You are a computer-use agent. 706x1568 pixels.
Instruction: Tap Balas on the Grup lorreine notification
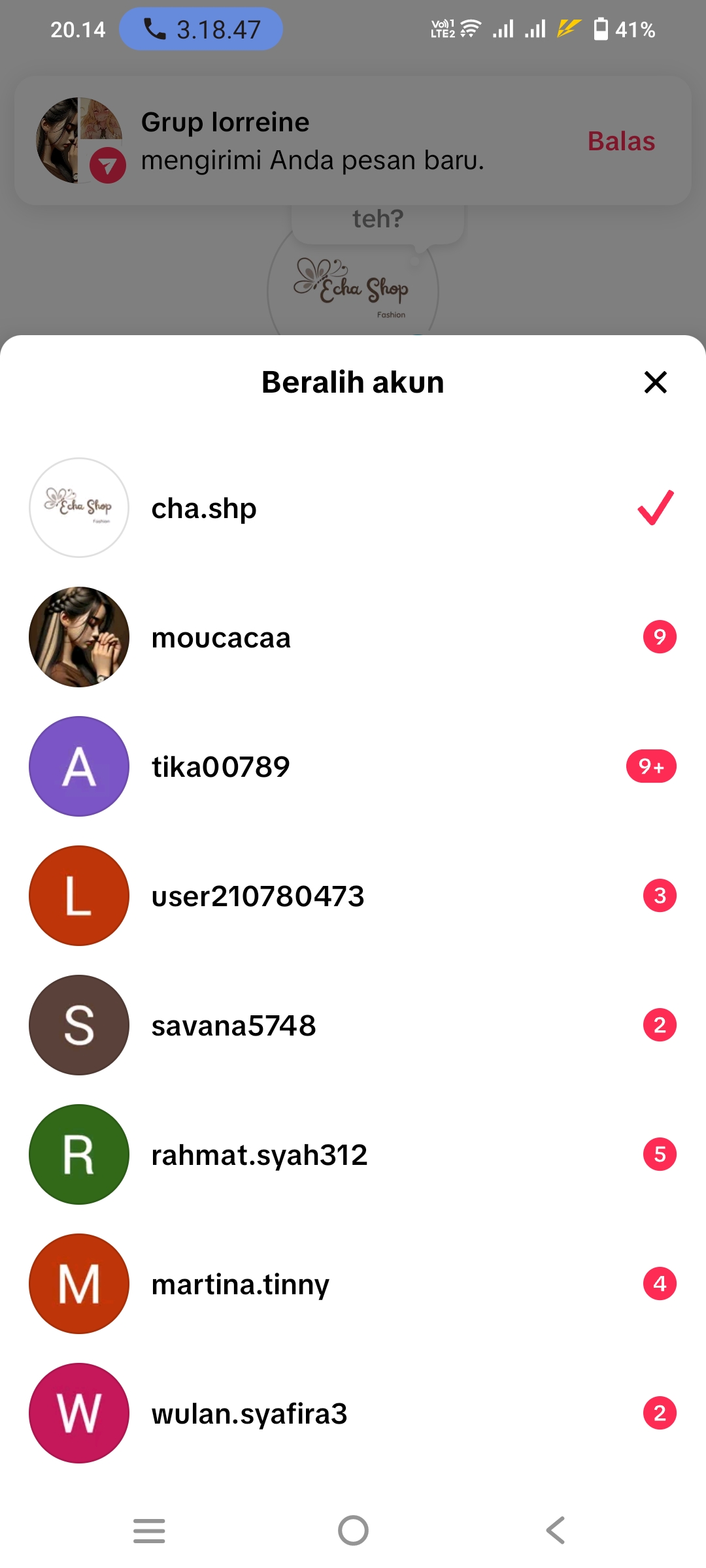621,141
